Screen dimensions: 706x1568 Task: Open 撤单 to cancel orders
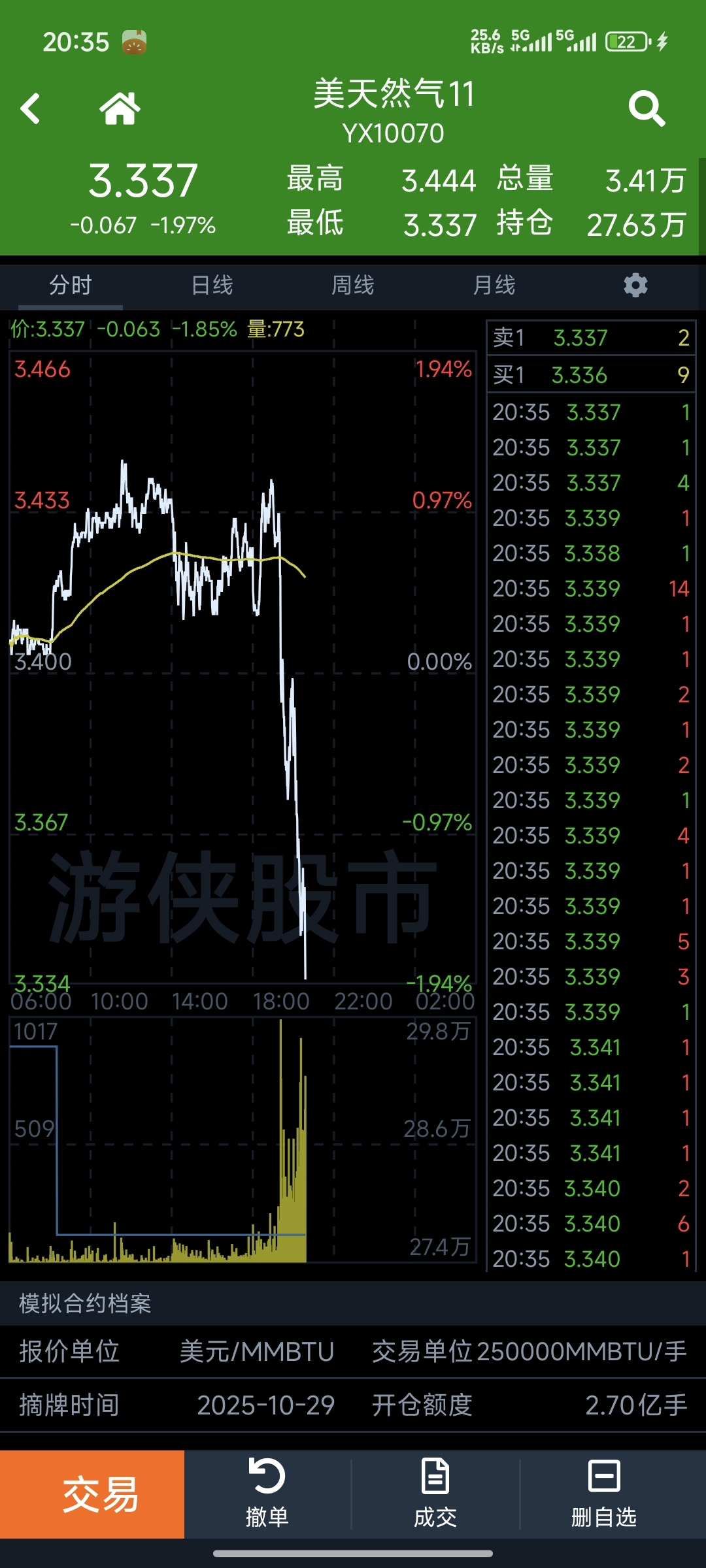(x=267, y=1494)
